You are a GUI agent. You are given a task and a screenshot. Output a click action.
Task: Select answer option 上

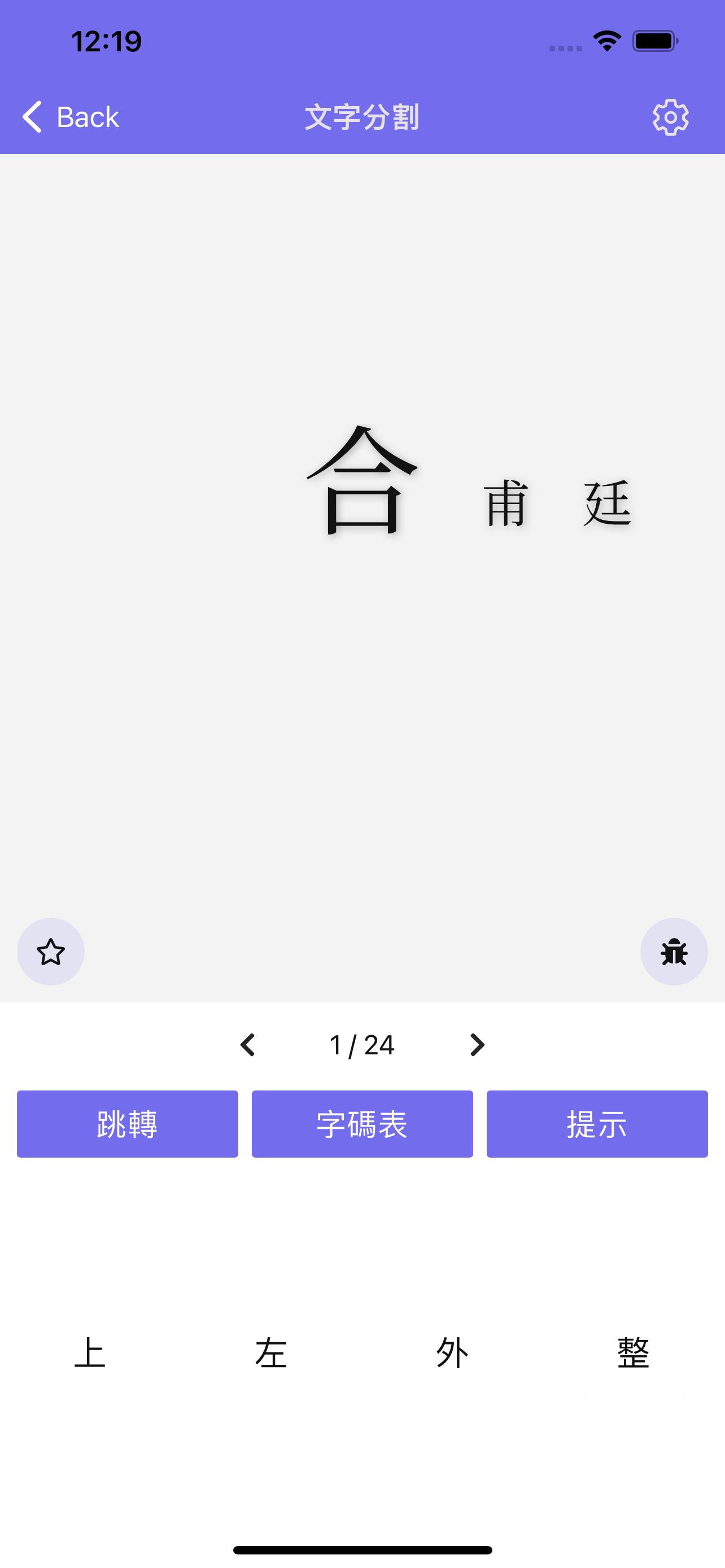click(x=90, y=1352)
